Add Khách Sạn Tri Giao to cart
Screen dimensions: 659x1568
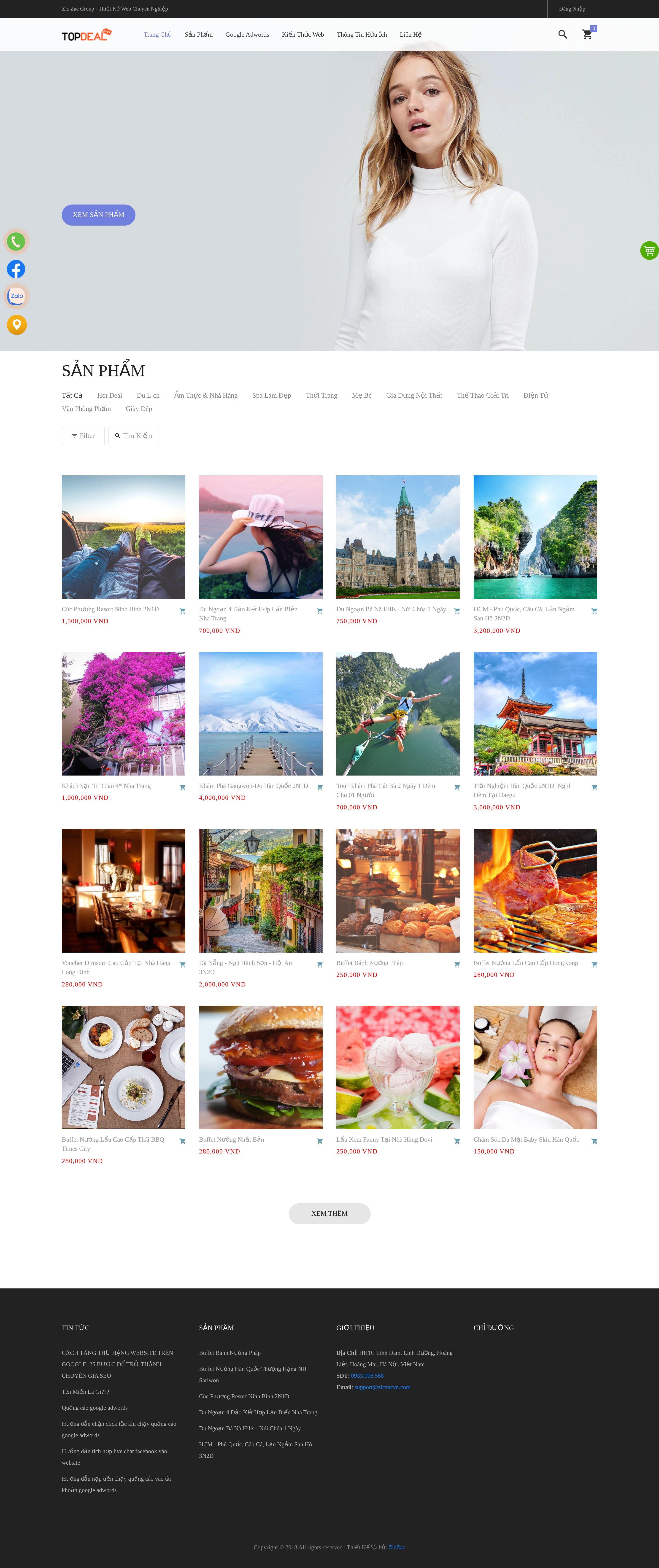pyautogui.click(x=182, y=788)
